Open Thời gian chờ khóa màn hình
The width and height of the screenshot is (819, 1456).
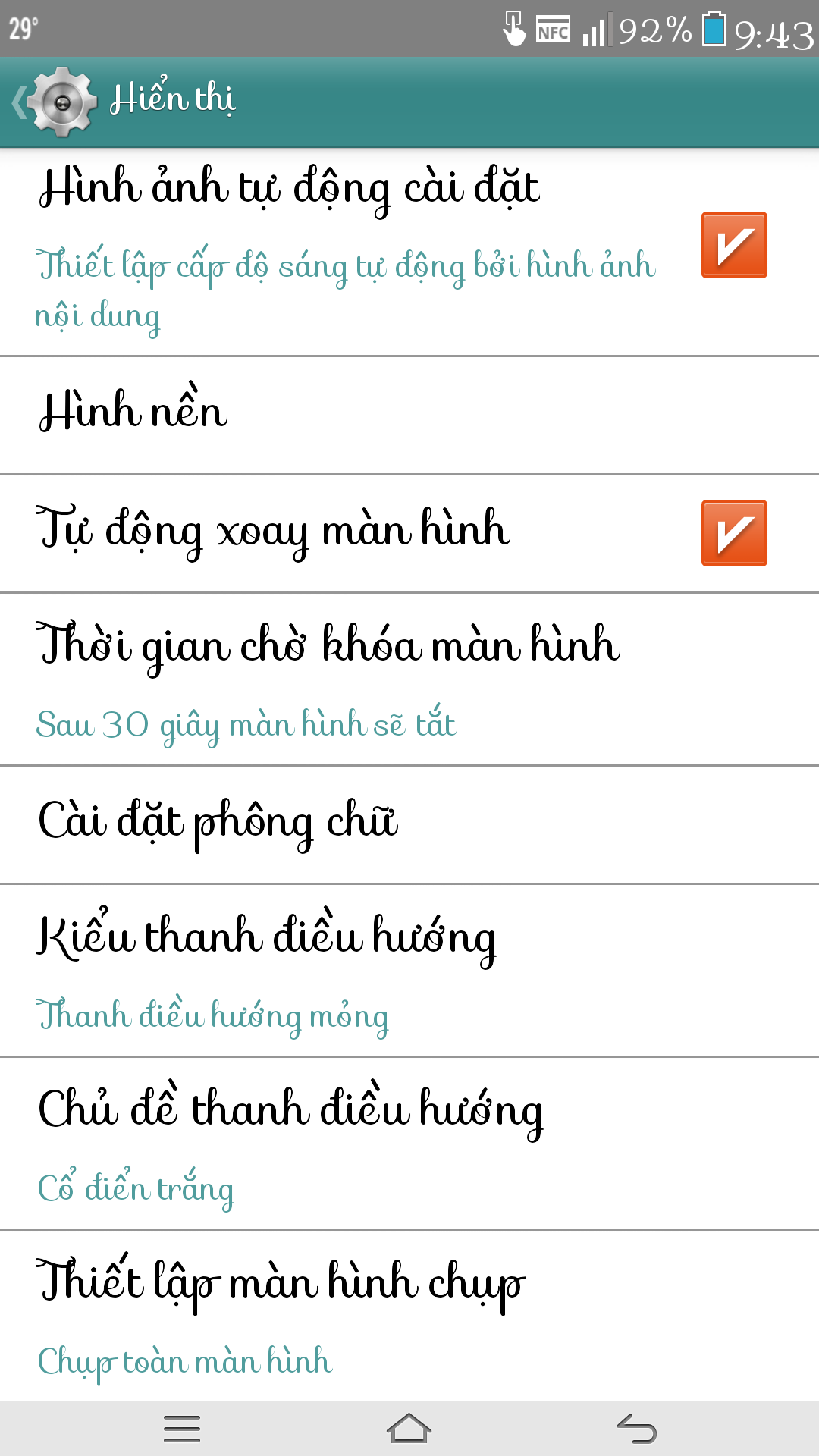pos(409,679)
